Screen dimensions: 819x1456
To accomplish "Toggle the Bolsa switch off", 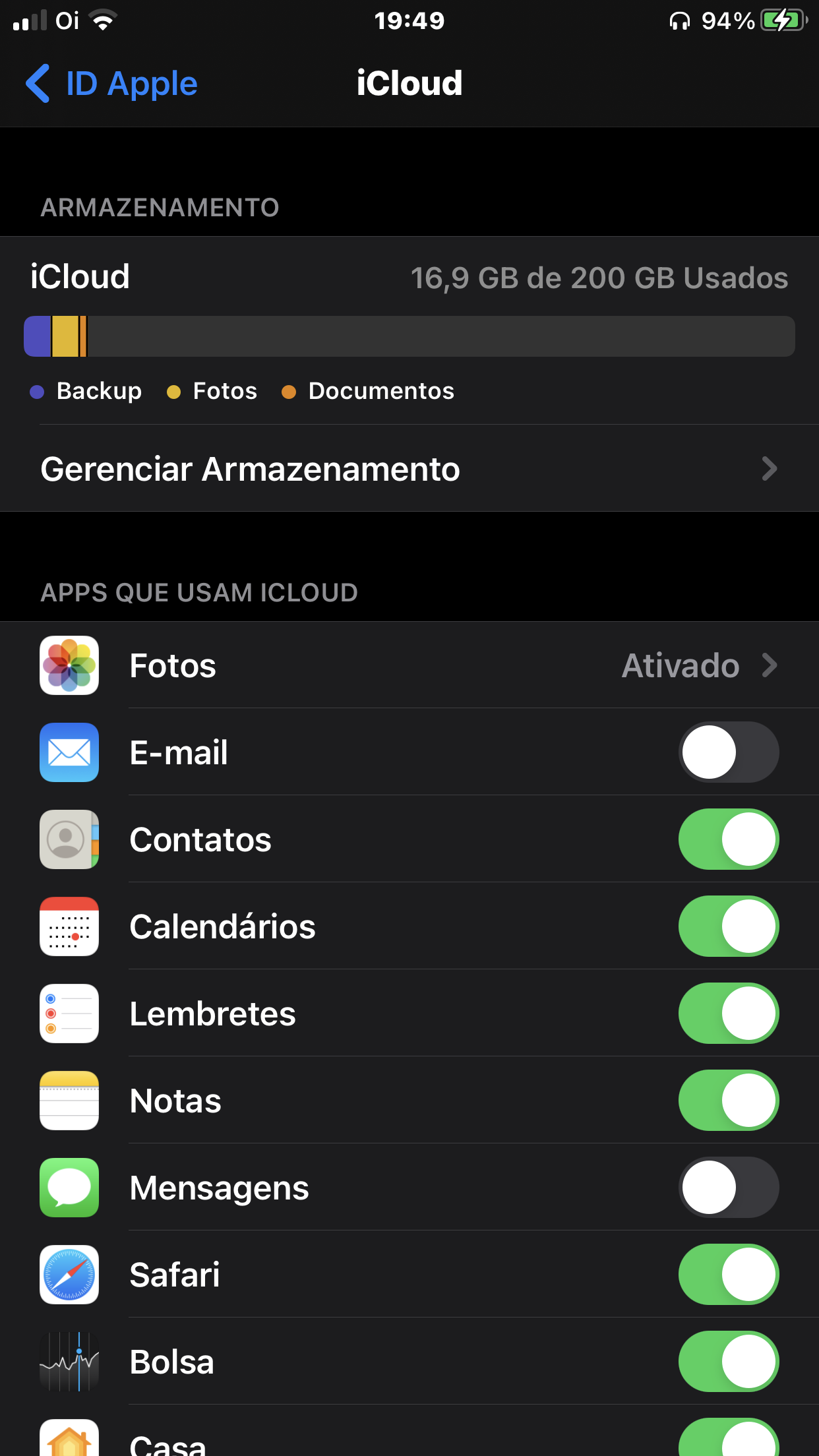I will [728, 1362].
